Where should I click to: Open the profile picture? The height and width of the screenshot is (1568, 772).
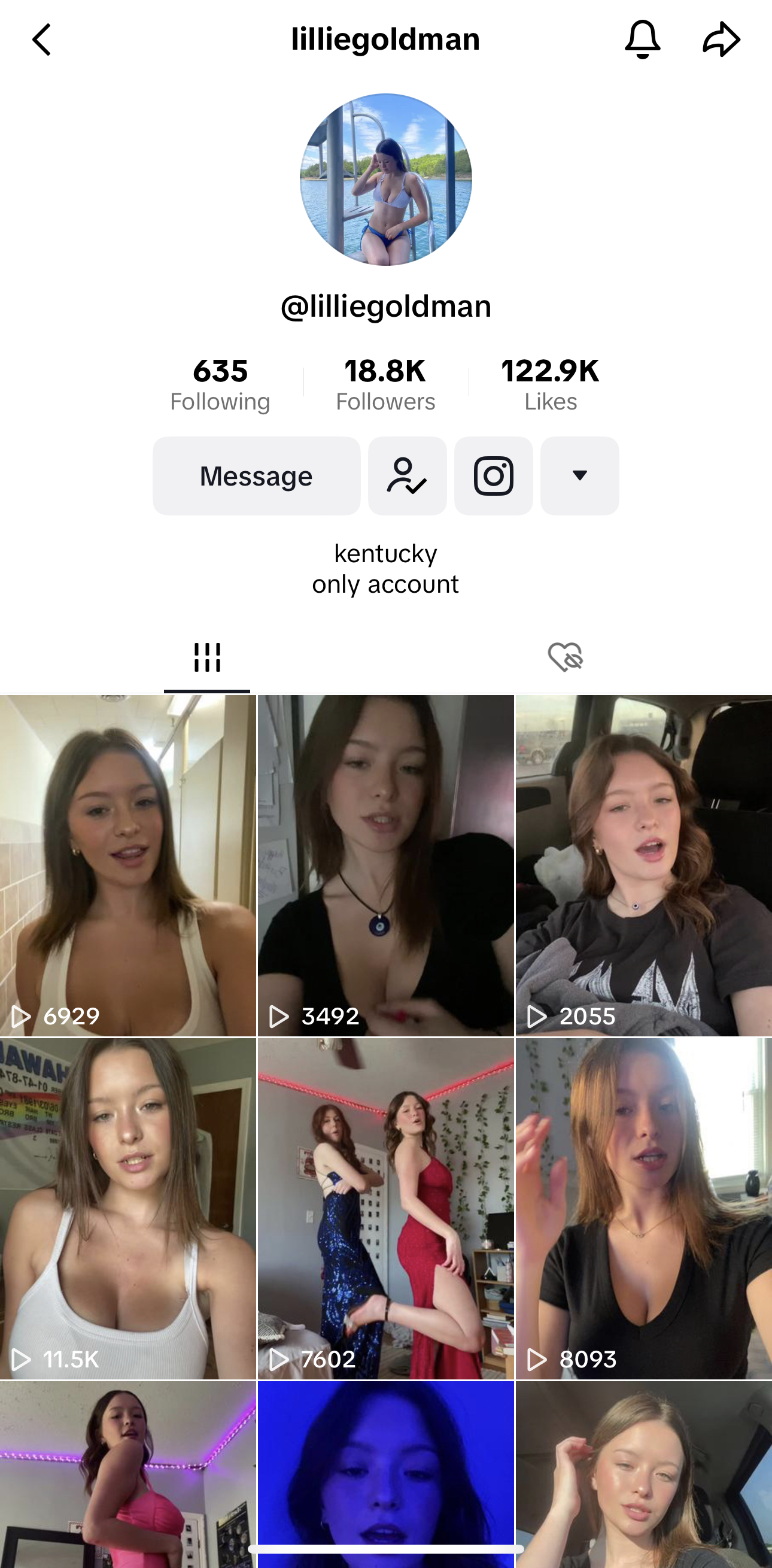click(x=385, y=180)
